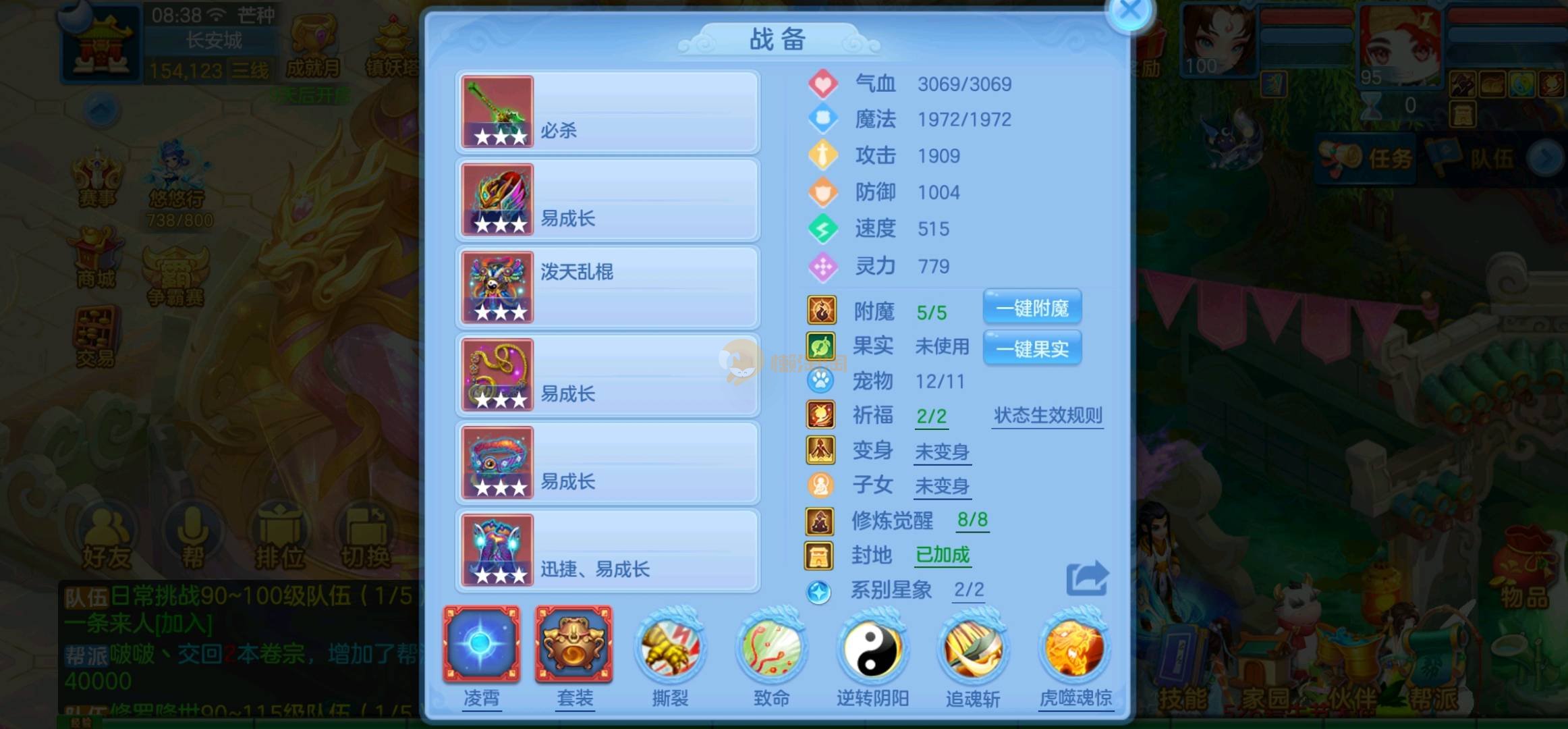View 封地 已加成 details
This screenshot has width=1568, height=729.
pos(942,555)
